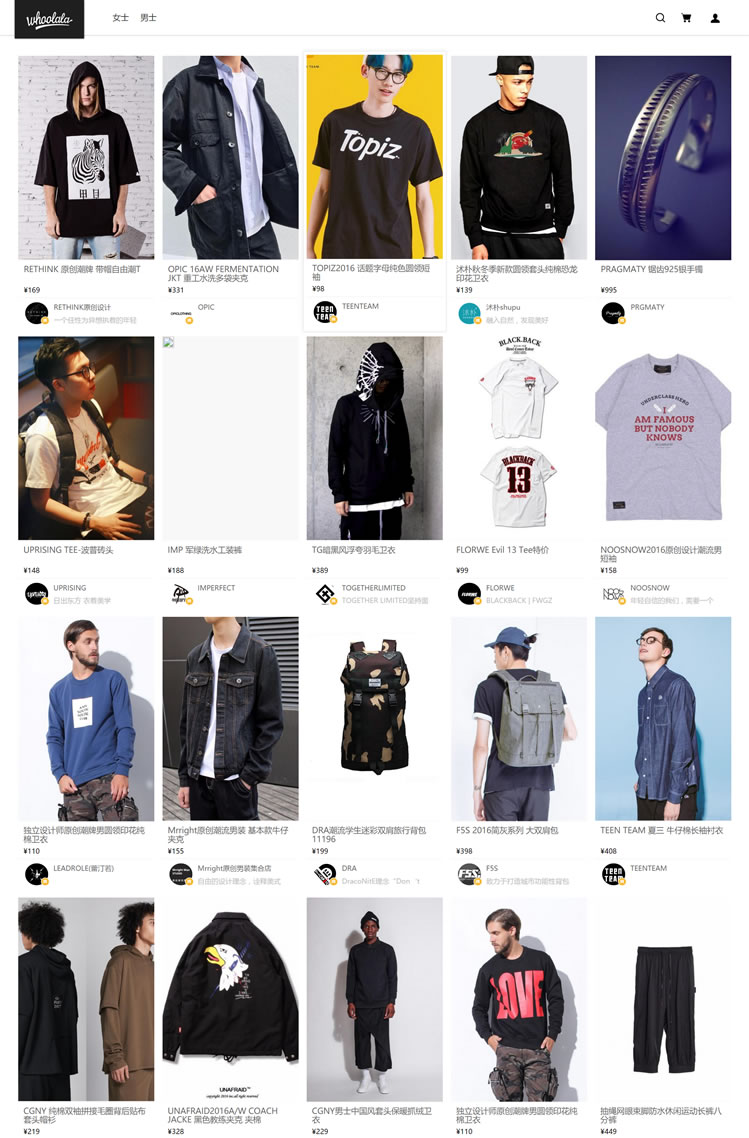Image resolution: width=749 pixels, height=1138 pixels.
Task: View PRAGMATY 925 silver bracelet
Action: (x=663, y=158)
